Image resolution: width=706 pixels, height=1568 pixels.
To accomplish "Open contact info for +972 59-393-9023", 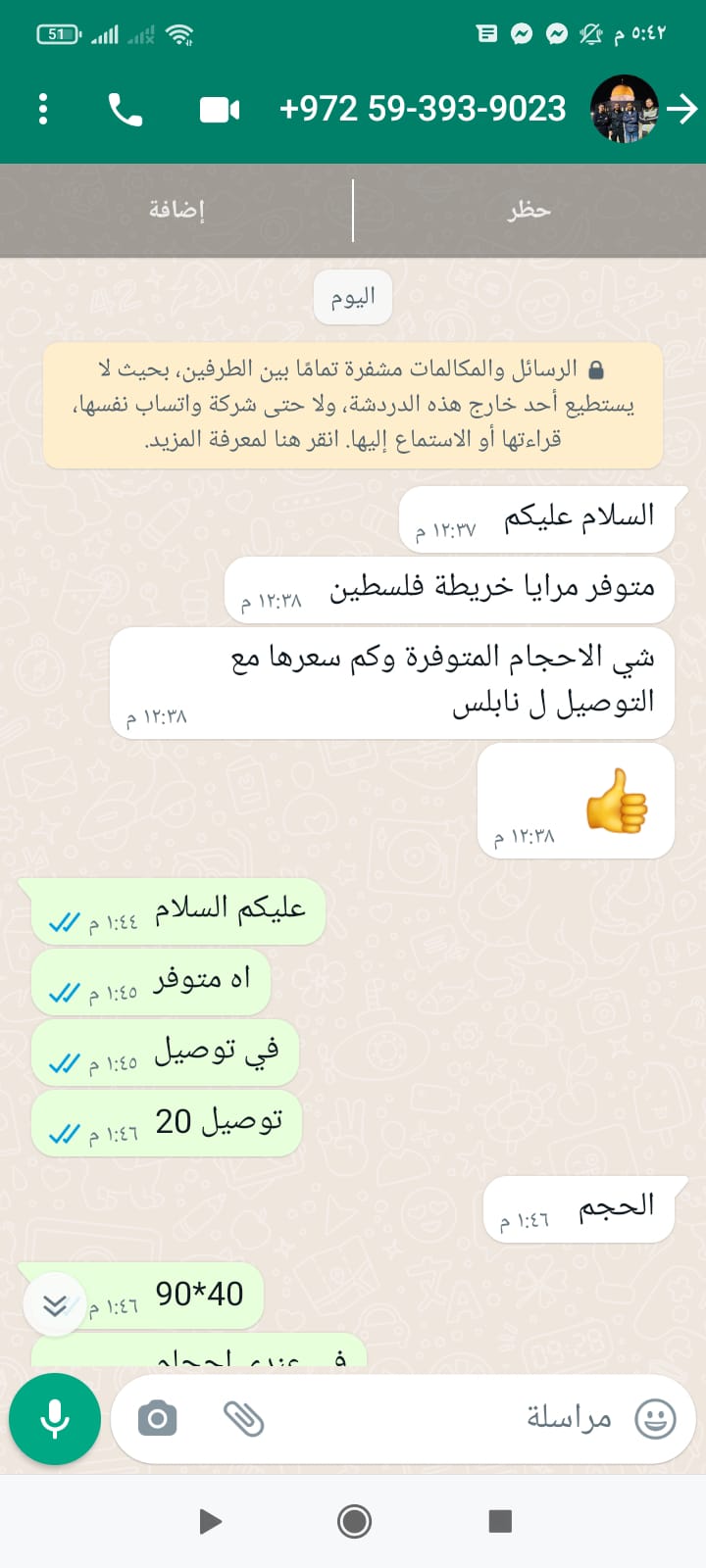I will point(423,109).
